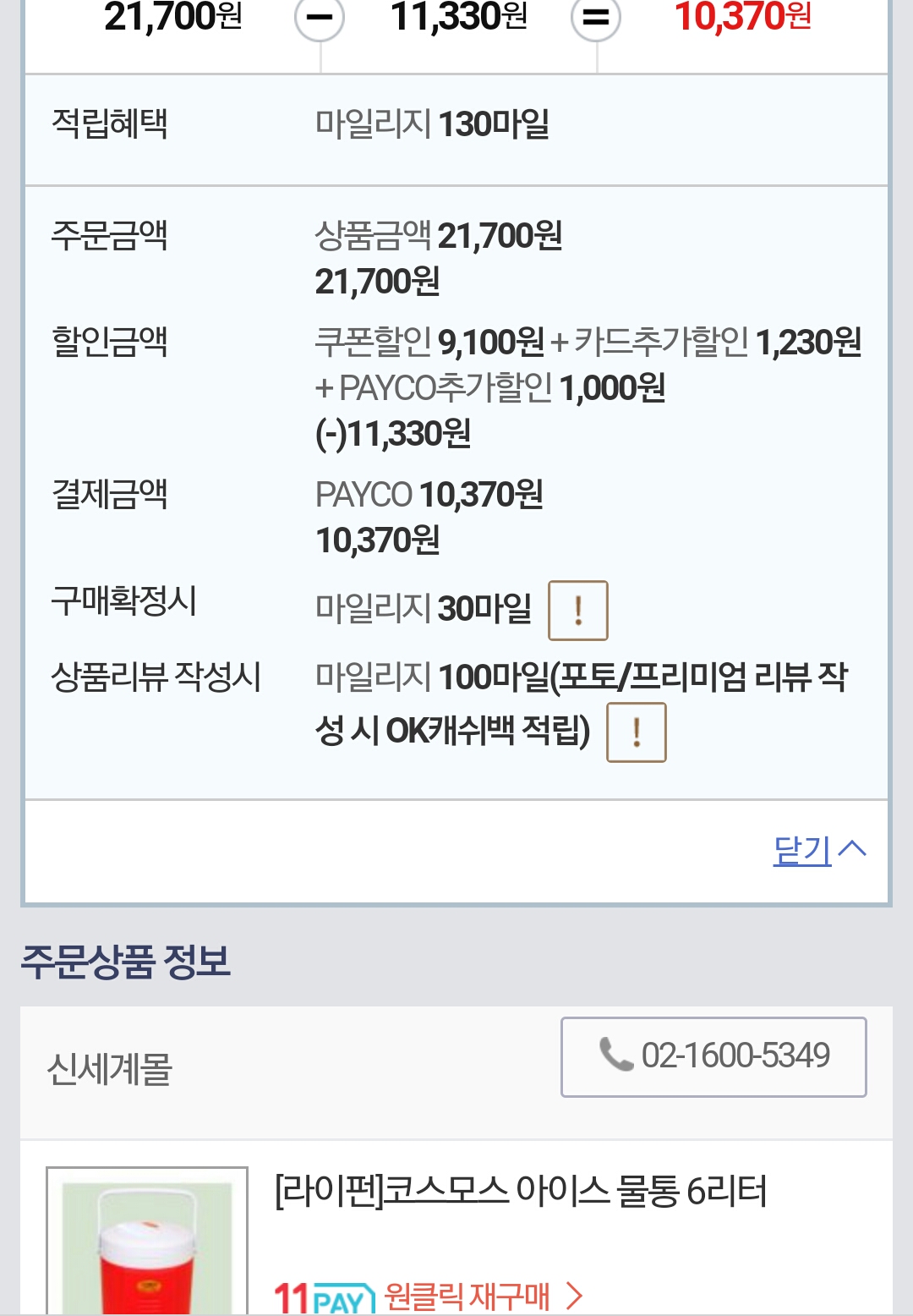Open info icon next to 마일리지 30마일
Screen dimensions: 913x1316
pyautogui.click(x=578, y=610)
